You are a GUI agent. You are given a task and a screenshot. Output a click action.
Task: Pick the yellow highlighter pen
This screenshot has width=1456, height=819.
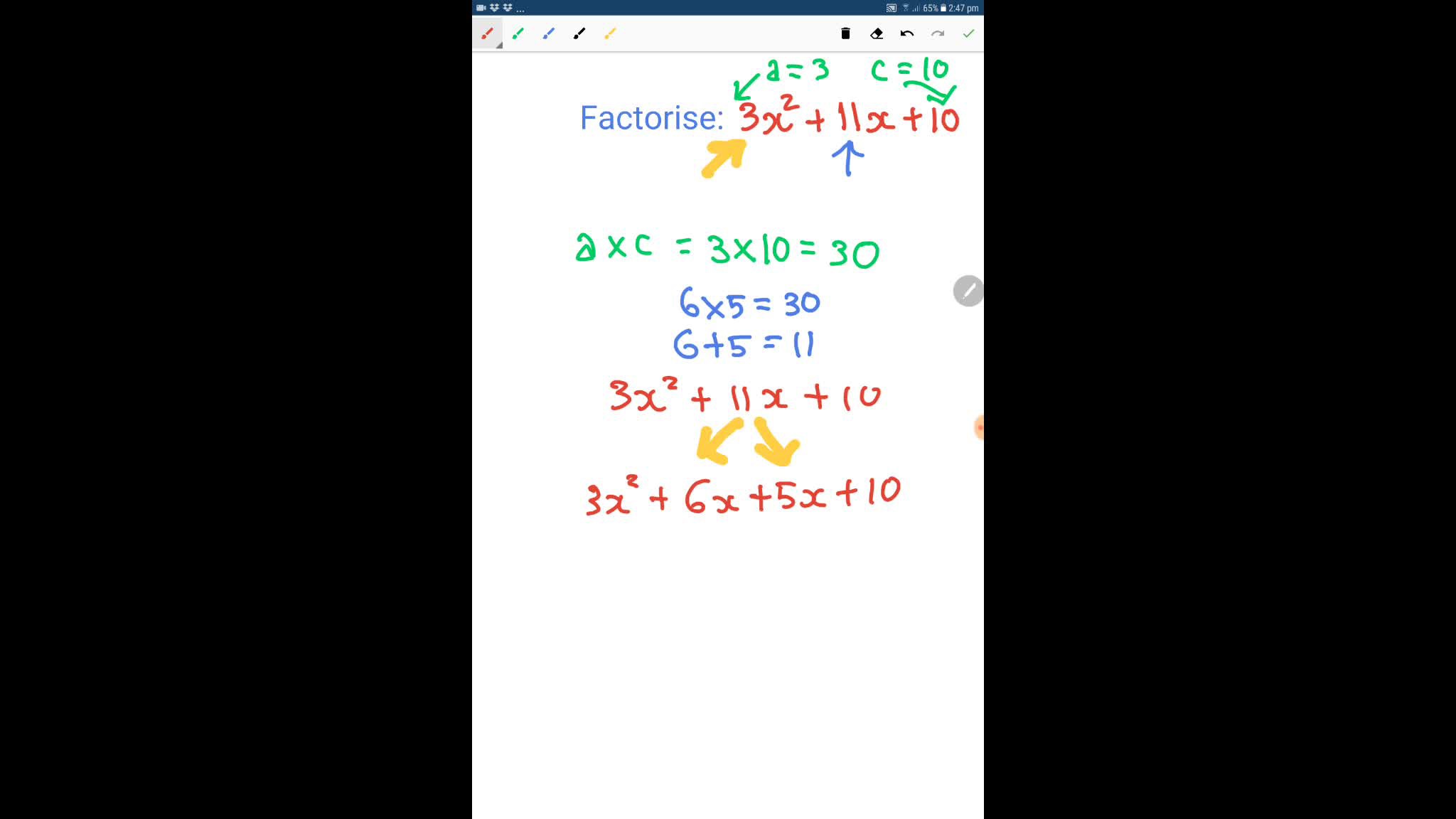click(x=610, y=33)
